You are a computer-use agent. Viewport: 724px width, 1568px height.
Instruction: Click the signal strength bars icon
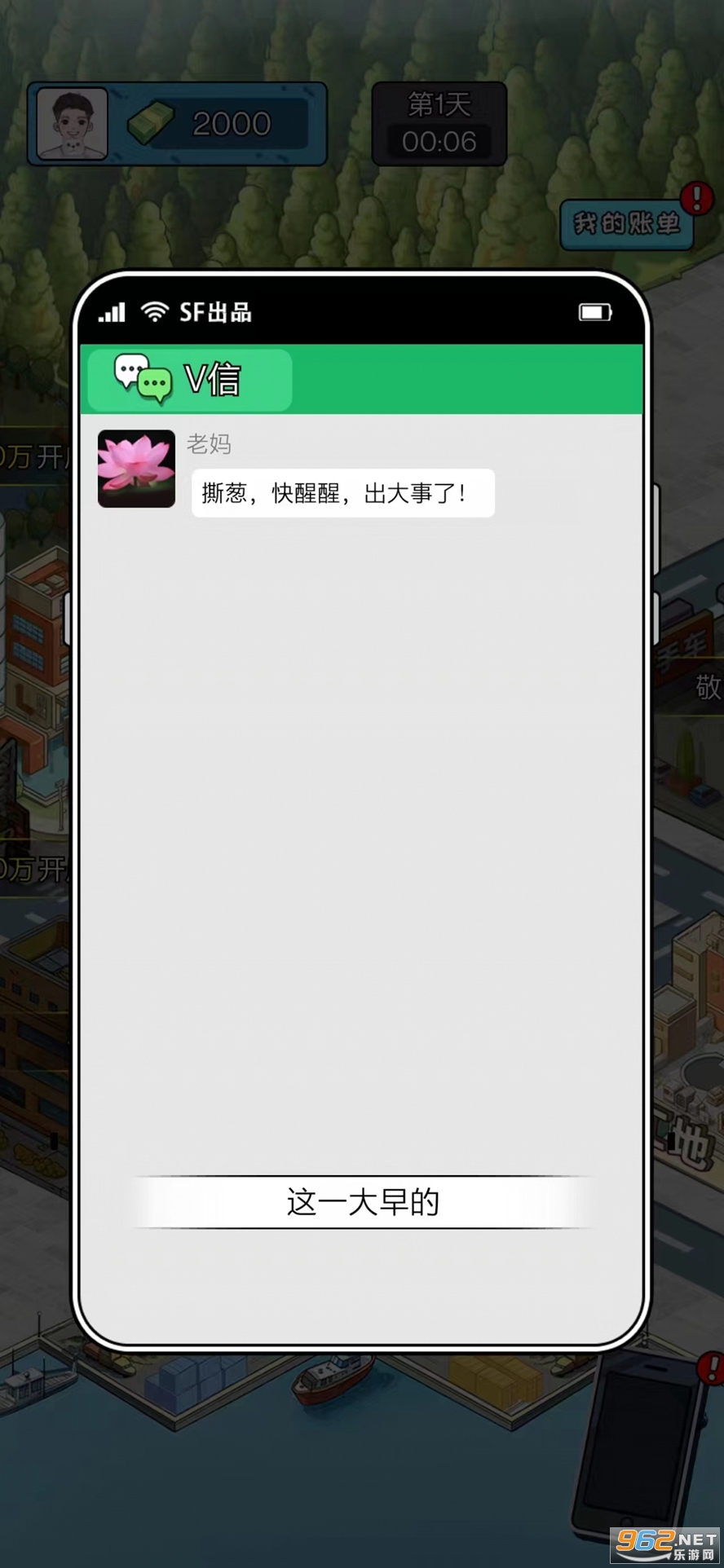click(x=113, y=312)
